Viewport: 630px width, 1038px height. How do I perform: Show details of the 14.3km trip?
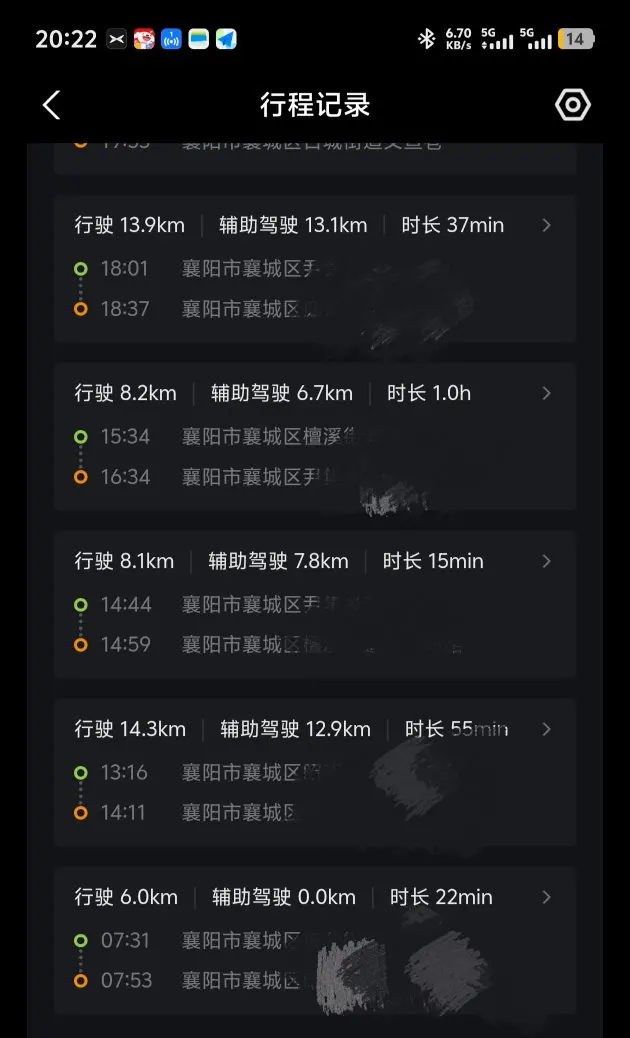[x=314, y=772]
